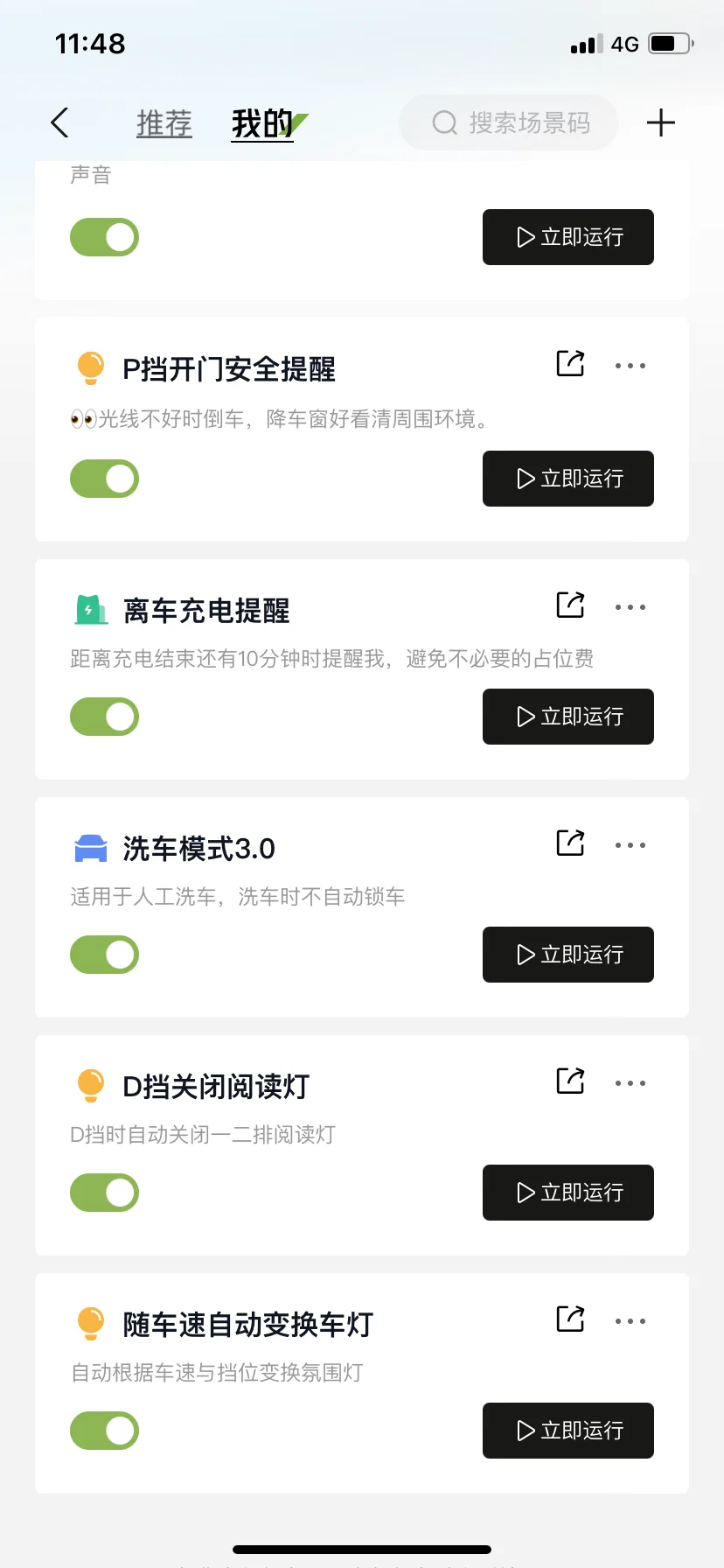Share the 离车充电提醒 scene
The width and height of the screenshot is (724, 1568).
[570, 605]
